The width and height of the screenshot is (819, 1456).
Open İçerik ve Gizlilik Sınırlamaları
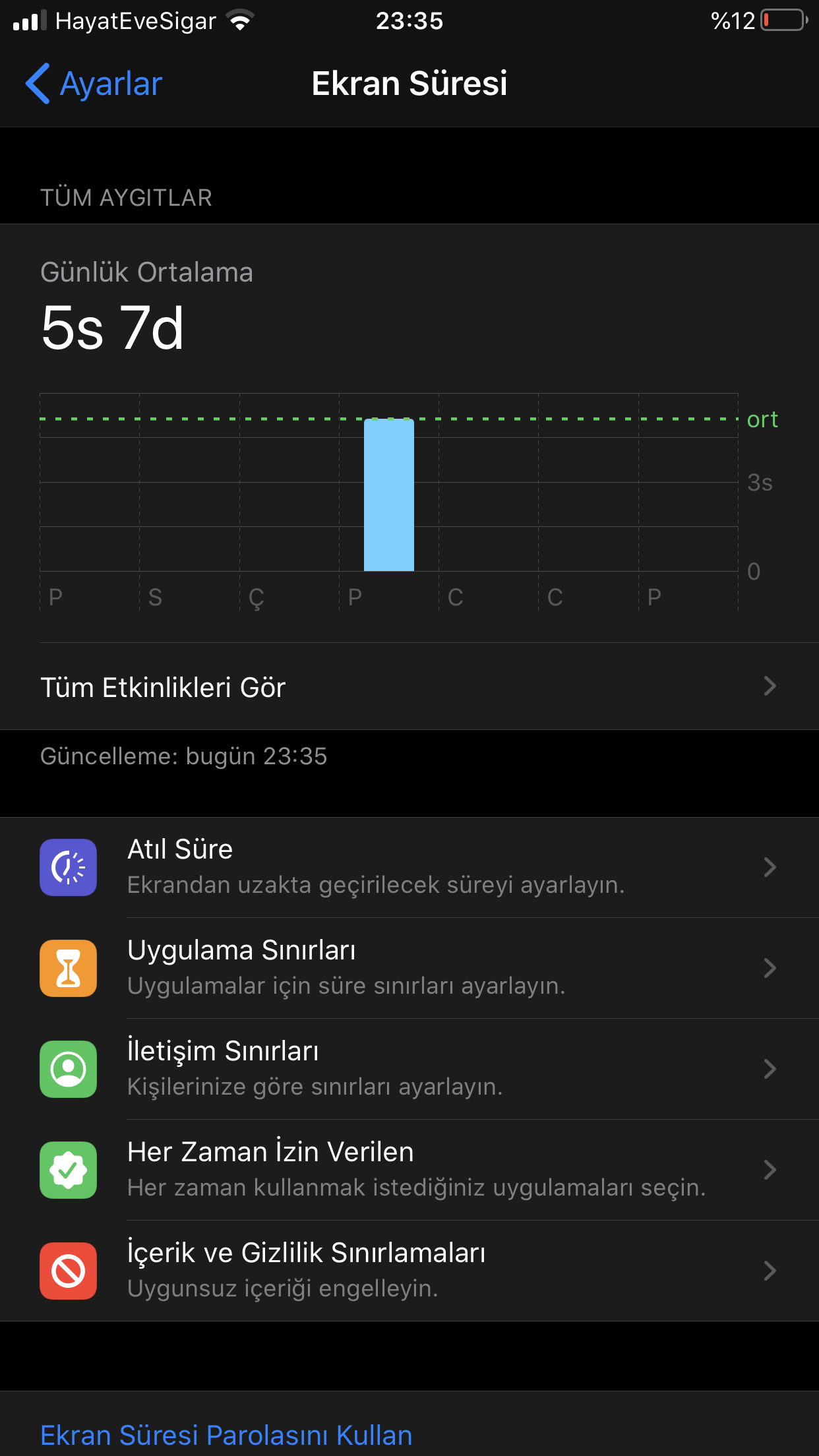tap(409, 1271)
